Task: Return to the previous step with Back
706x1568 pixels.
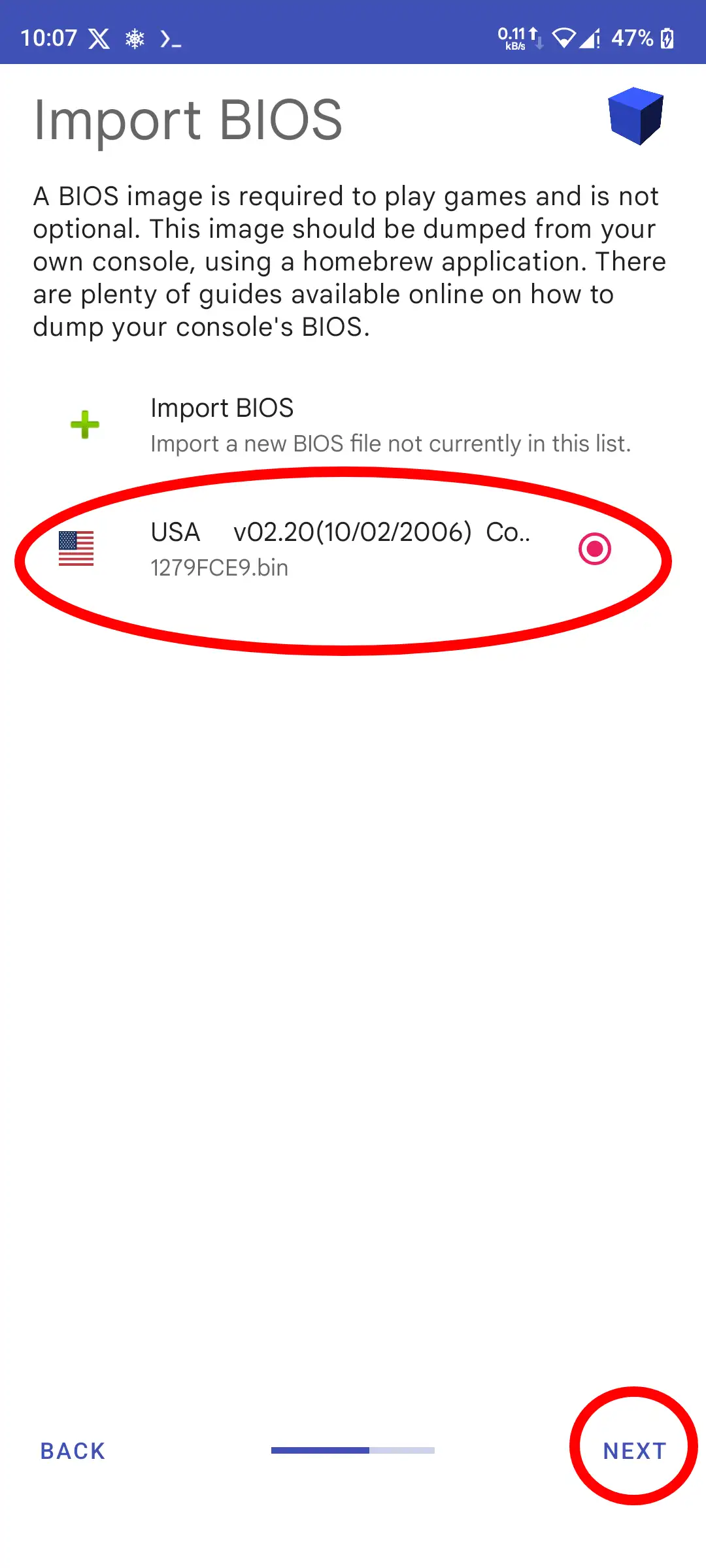Action: click(73, 1451)
